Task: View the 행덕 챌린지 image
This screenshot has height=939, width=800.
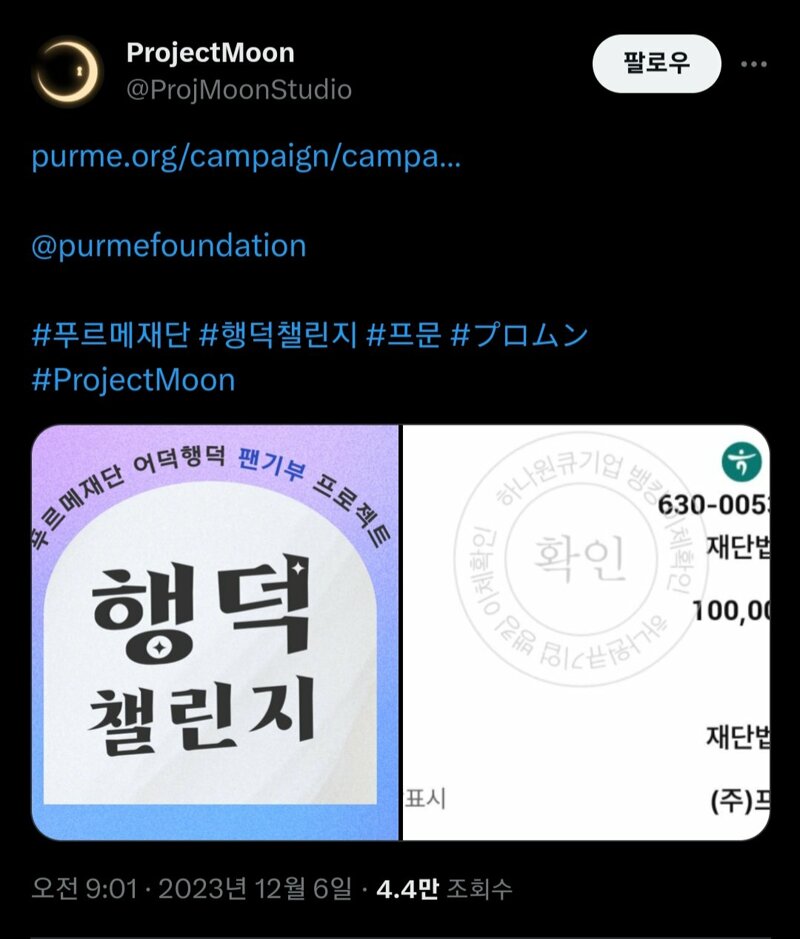Action: (x=215, y=632)
